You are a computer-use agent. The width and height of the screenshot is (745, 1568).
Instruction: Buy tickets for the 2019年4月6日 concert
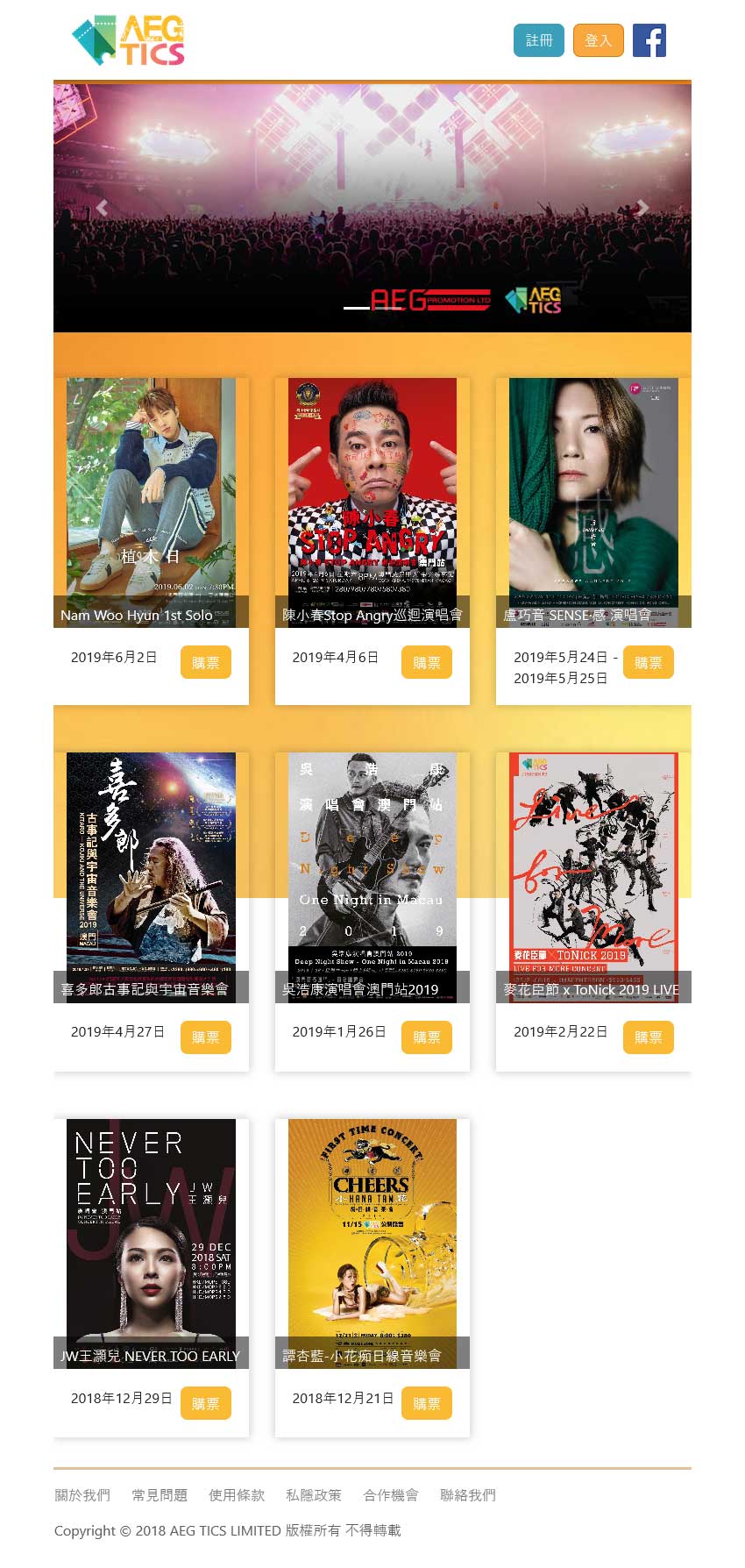point(427,663)
